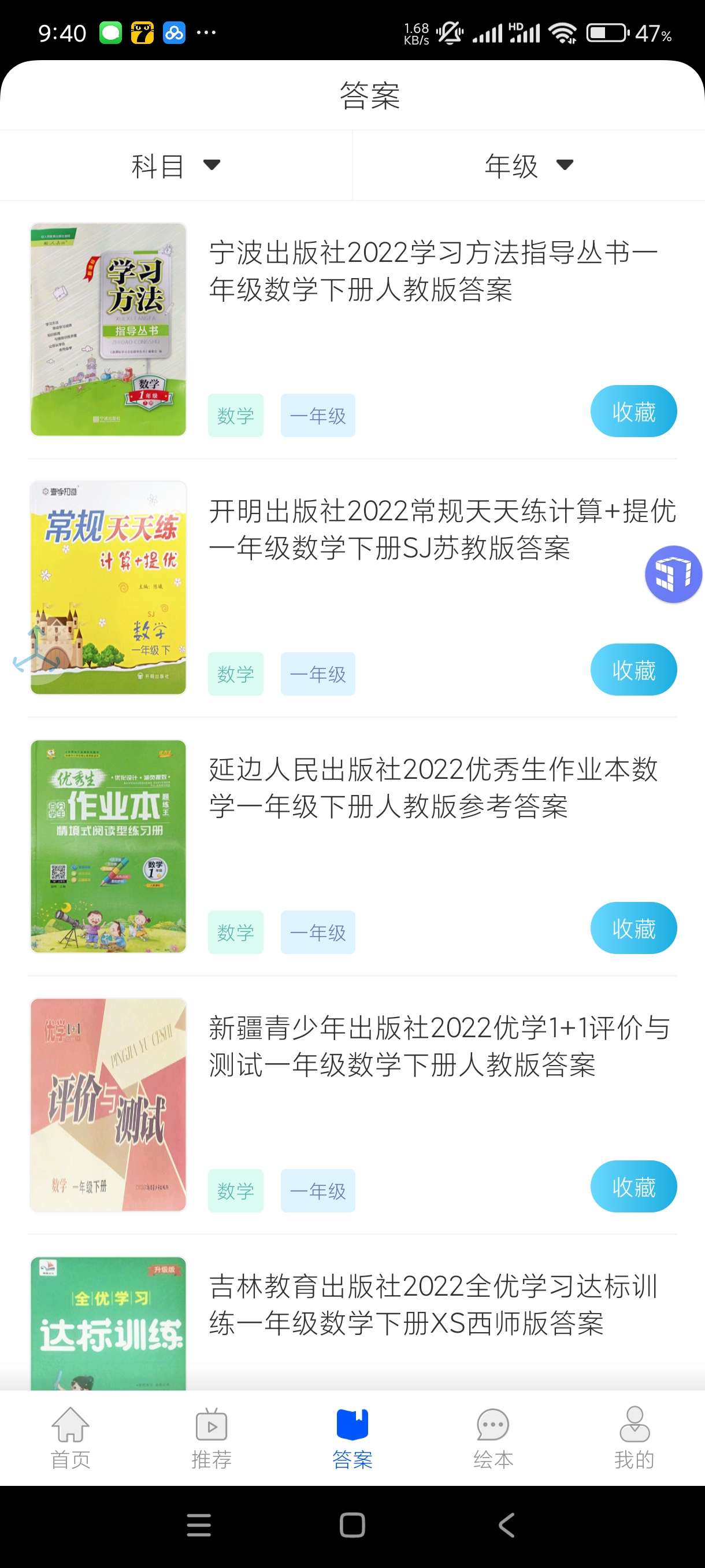Return to the system home screen
705x1568 pixels.
coord(352,1525)
